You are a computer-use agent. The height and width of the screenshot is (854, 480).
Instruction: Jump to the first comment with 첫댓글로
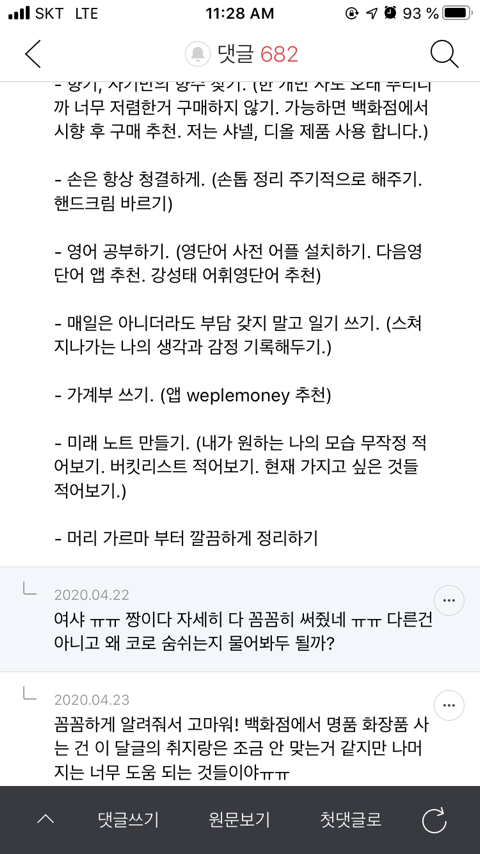coord(351,819)
